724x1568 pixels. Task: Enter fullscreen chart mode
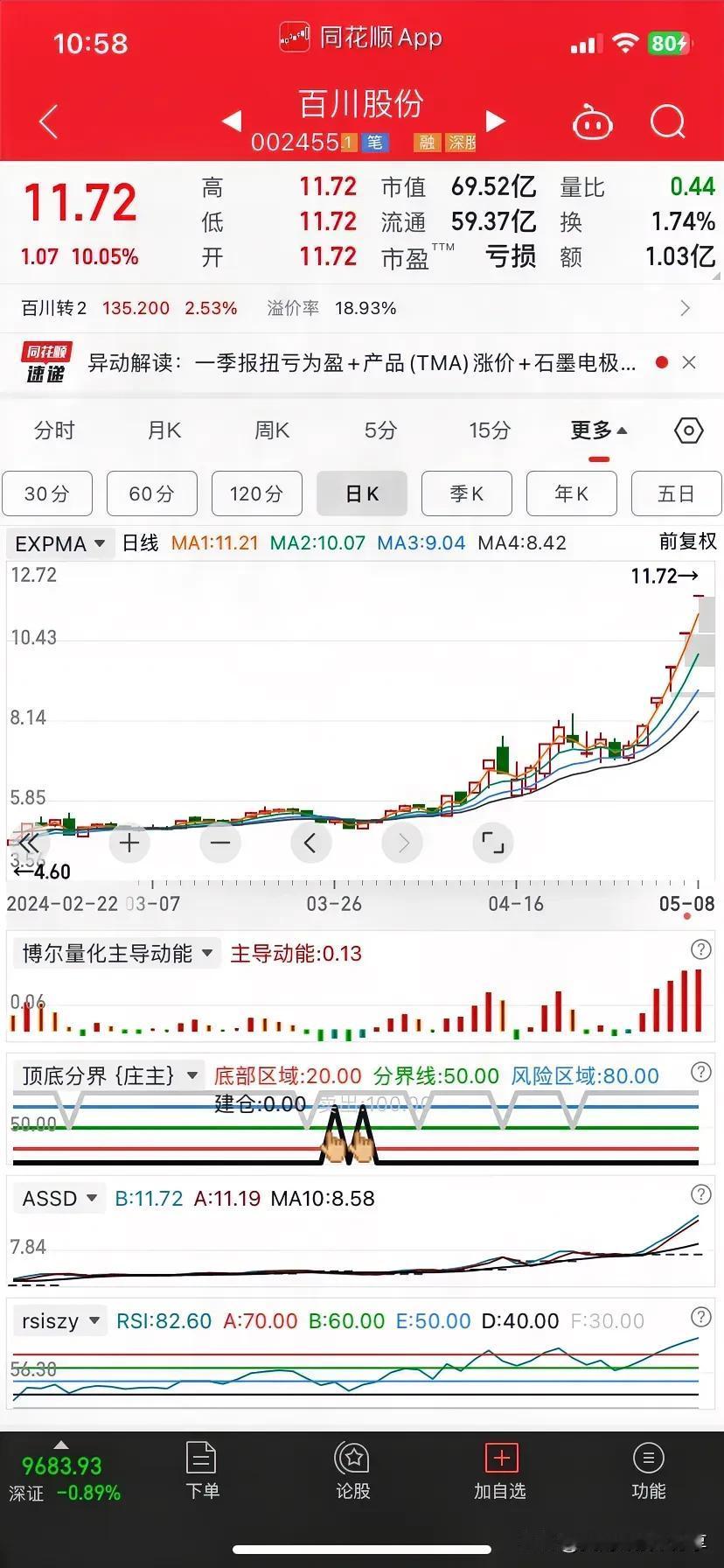click(x=493, y=843)
